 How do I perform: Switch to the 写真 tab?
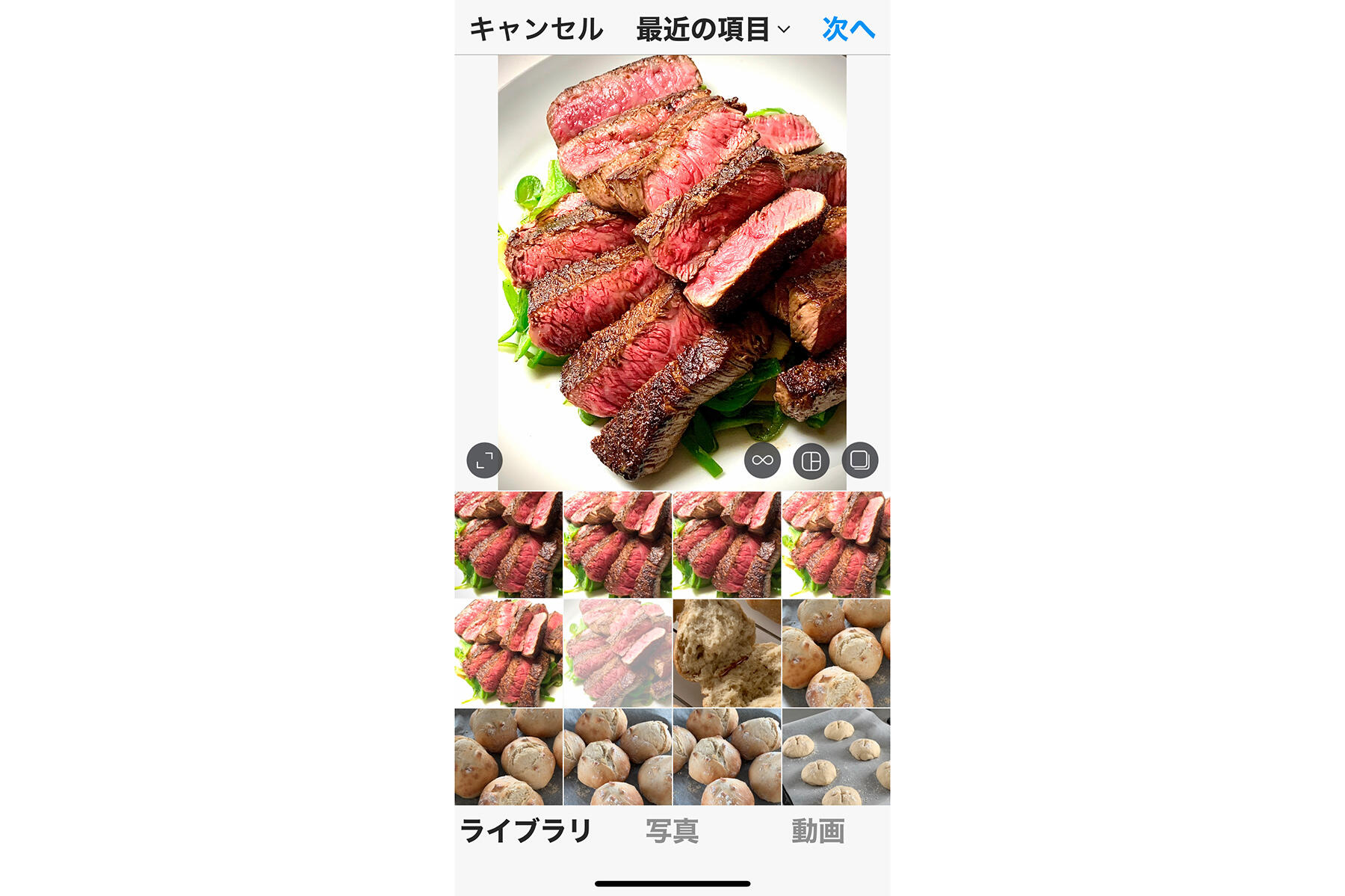[x=672, y=830]
